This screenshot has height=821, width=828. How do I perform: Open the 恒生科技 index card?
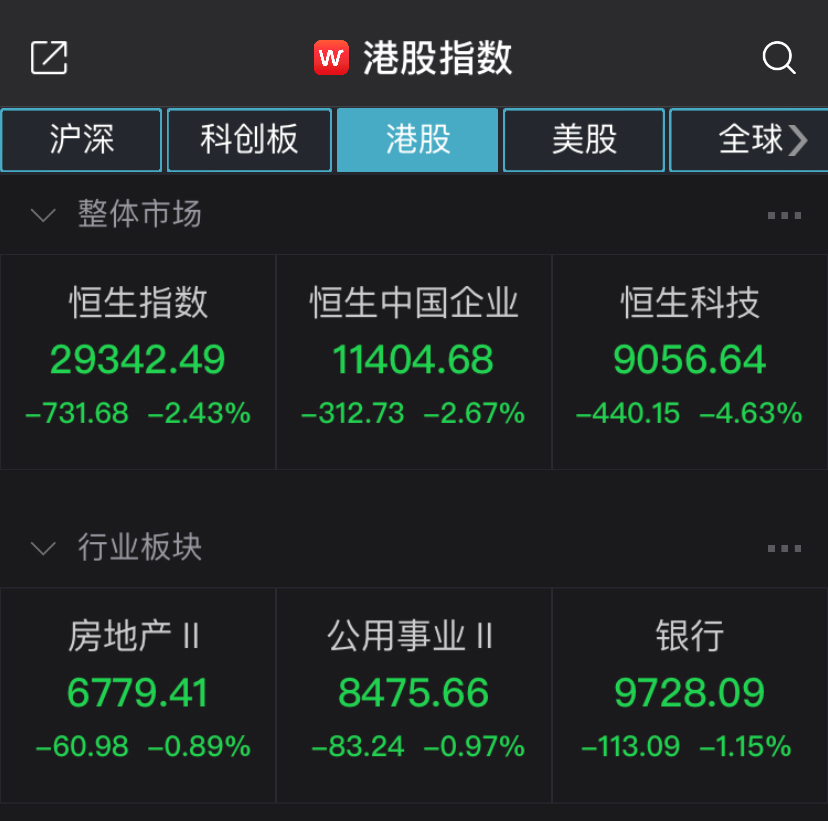(x=690, y=361)
